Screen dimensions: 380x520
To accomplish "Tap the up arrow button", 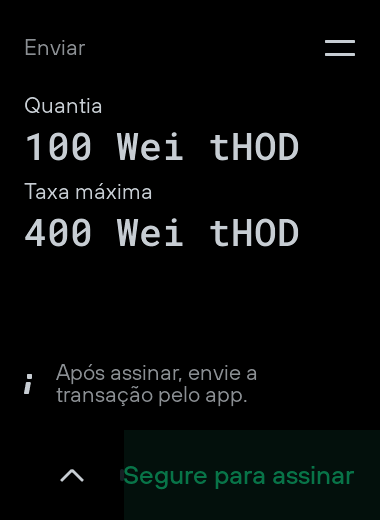I will 72,475.
